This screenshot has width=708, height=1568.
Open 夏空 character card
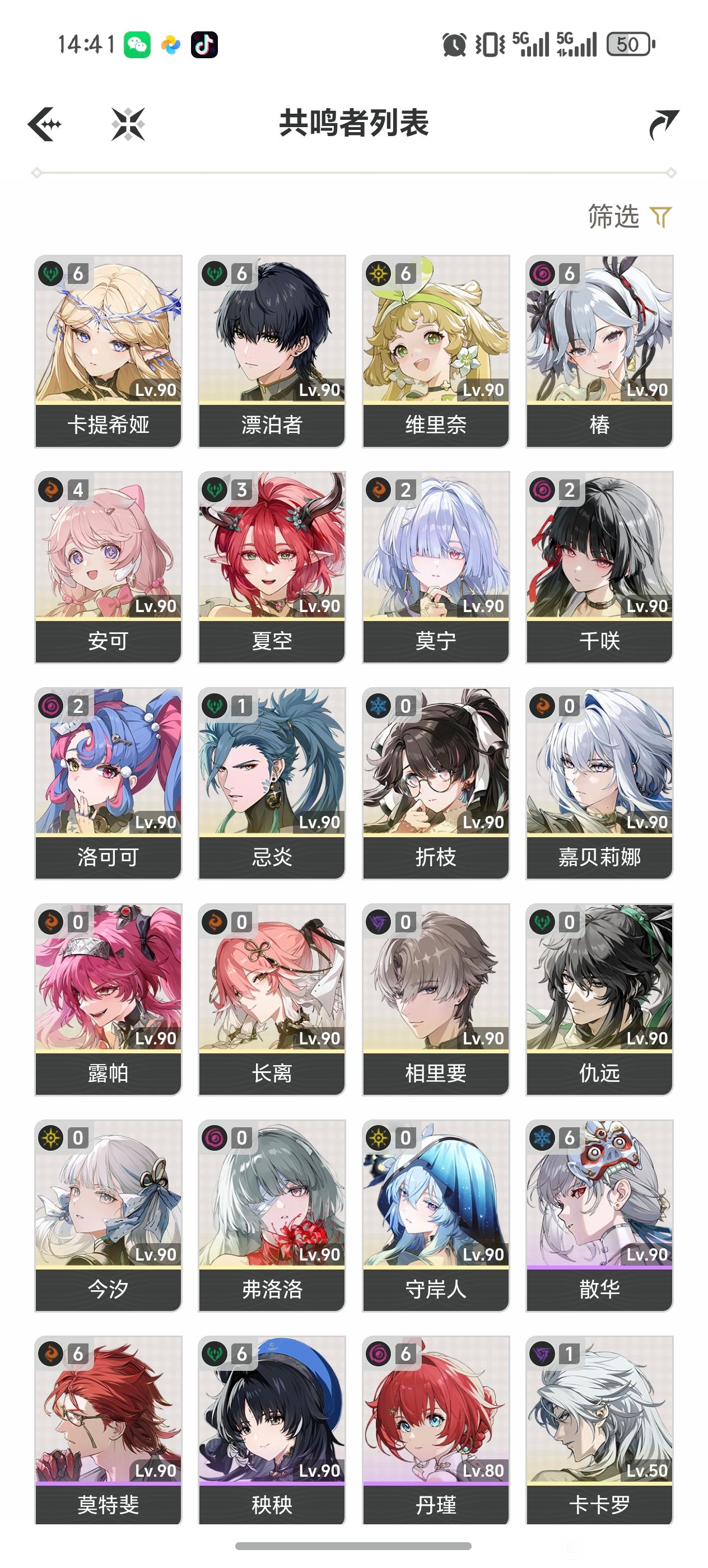click(272, 567)
